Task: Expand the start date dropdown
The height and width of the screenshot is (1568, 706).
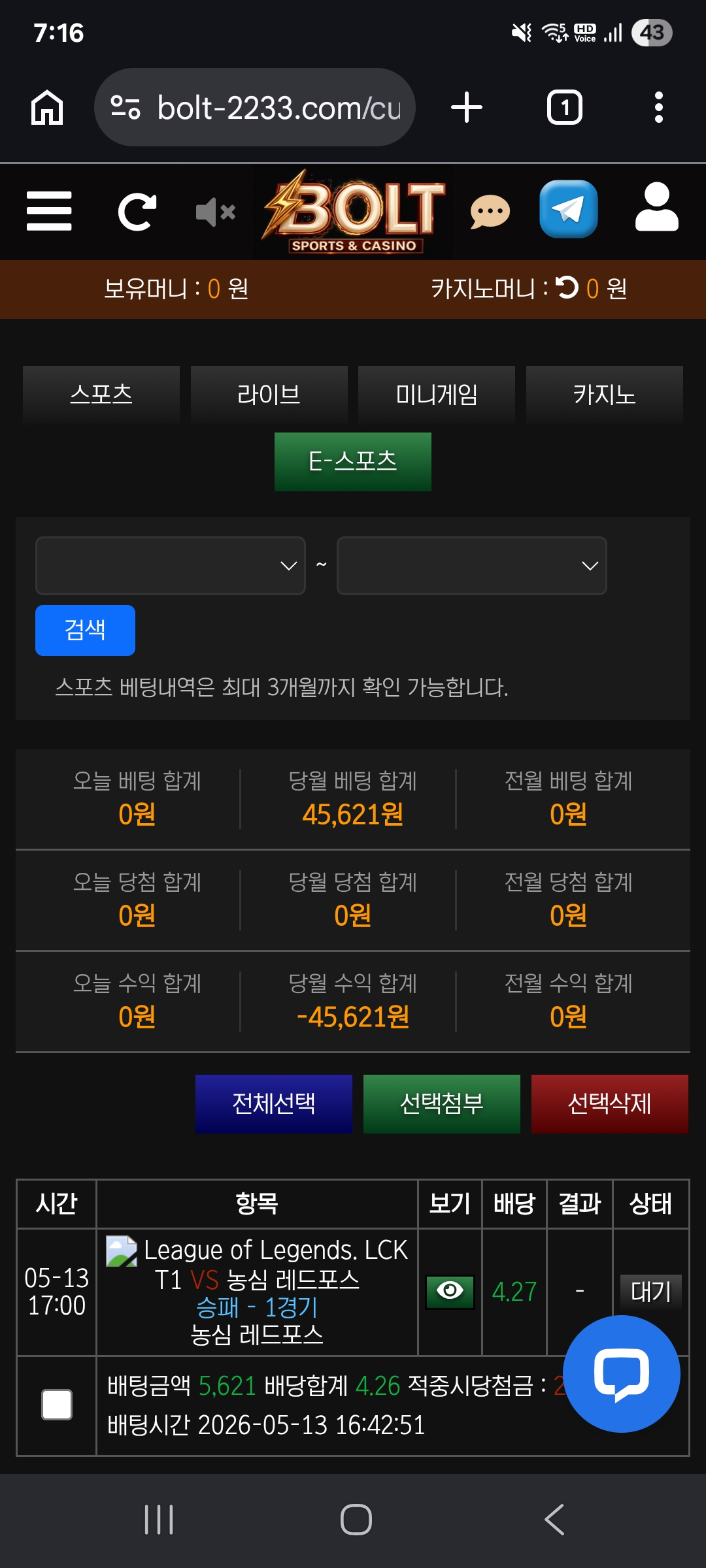Action: point(171,566)
